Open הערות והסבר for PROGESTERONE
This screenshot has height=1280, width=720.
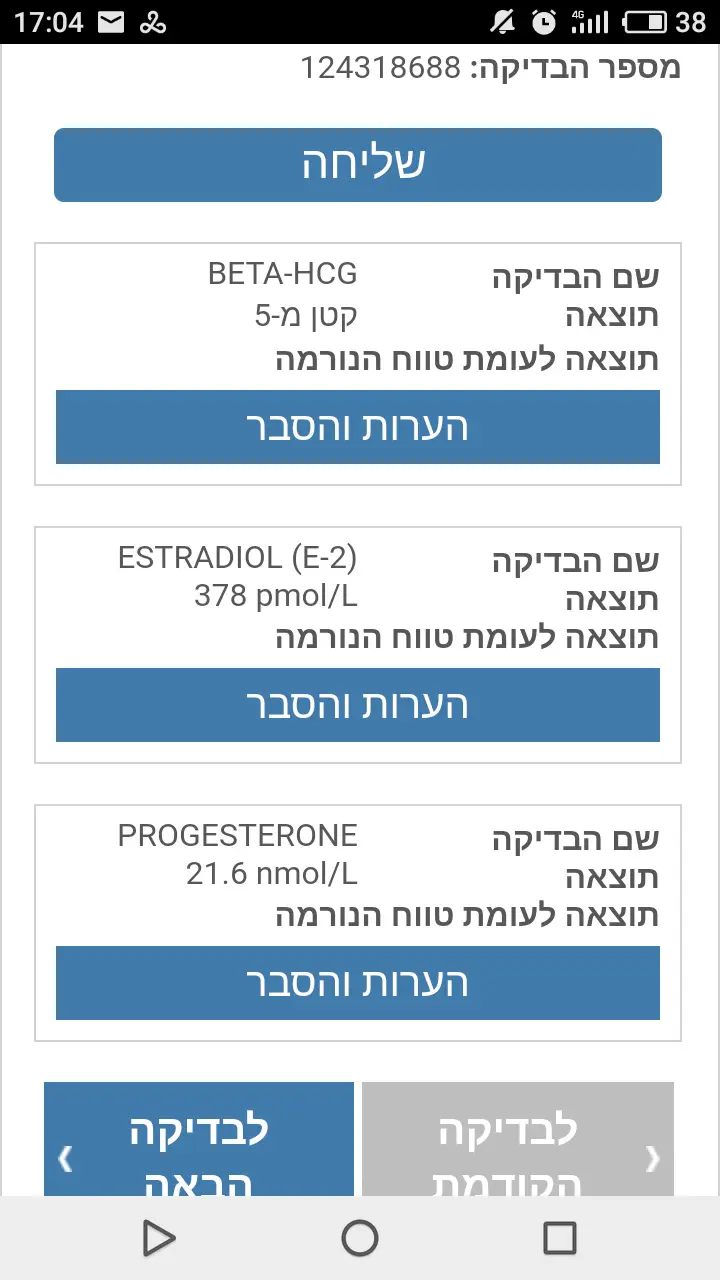pyautogui.click(x=358, y=983)
